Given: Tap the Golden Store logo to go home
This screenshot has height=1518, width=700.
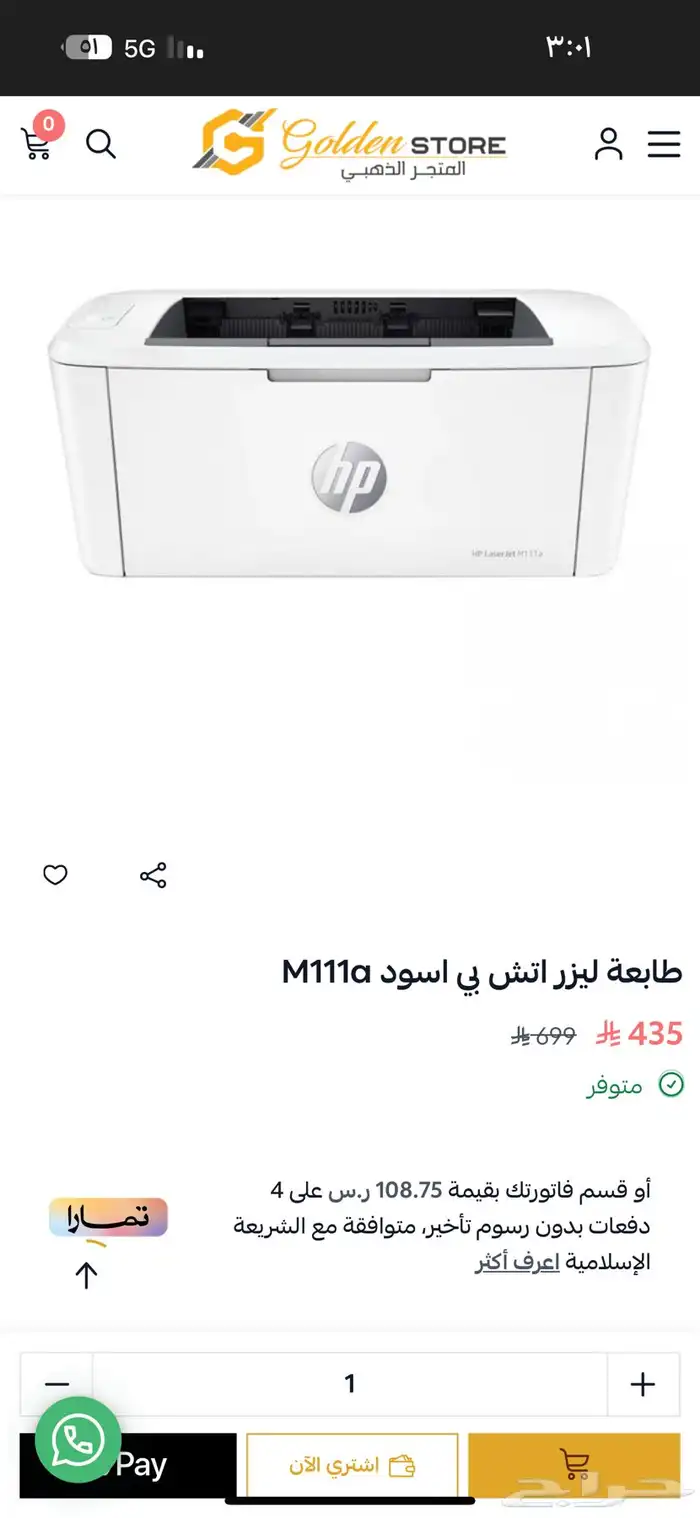Looking at the screenshot, I should pyautogui.click(x=350, y=143).
